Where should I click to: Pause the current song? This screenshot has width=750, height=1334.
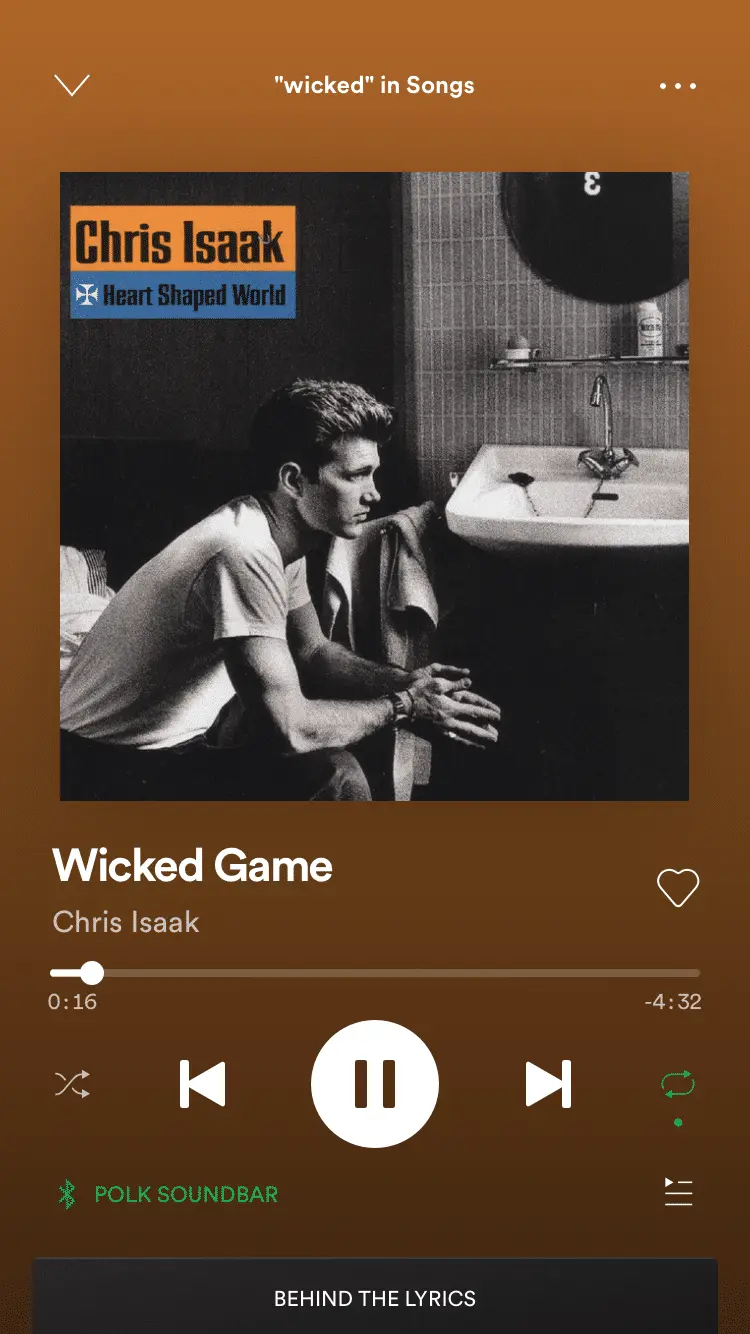tap(375, 1084)
